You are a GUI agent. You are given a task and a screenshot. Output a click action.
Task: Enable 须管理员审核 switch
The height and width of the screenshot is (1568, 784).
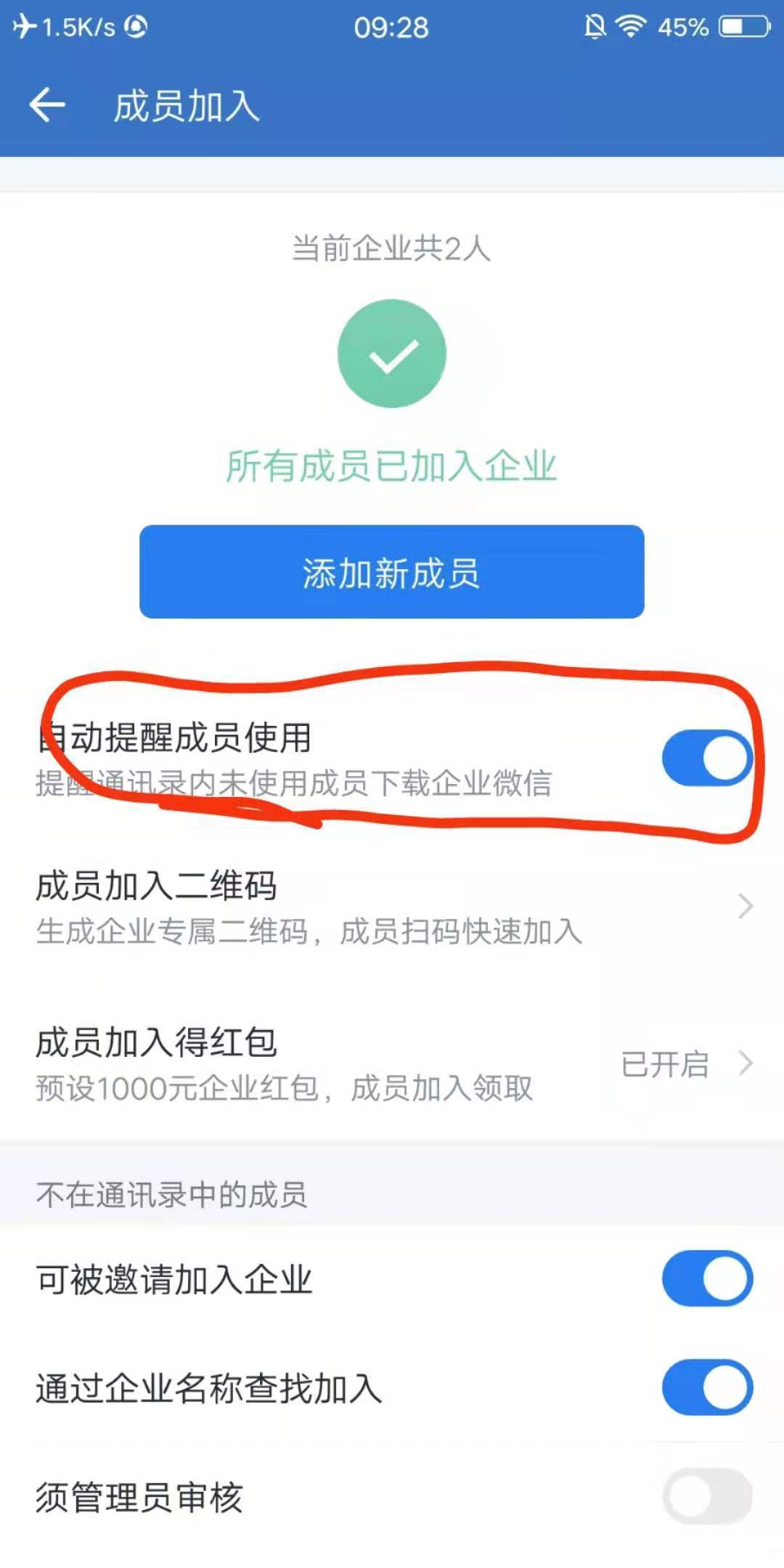tap(706, 1496)
